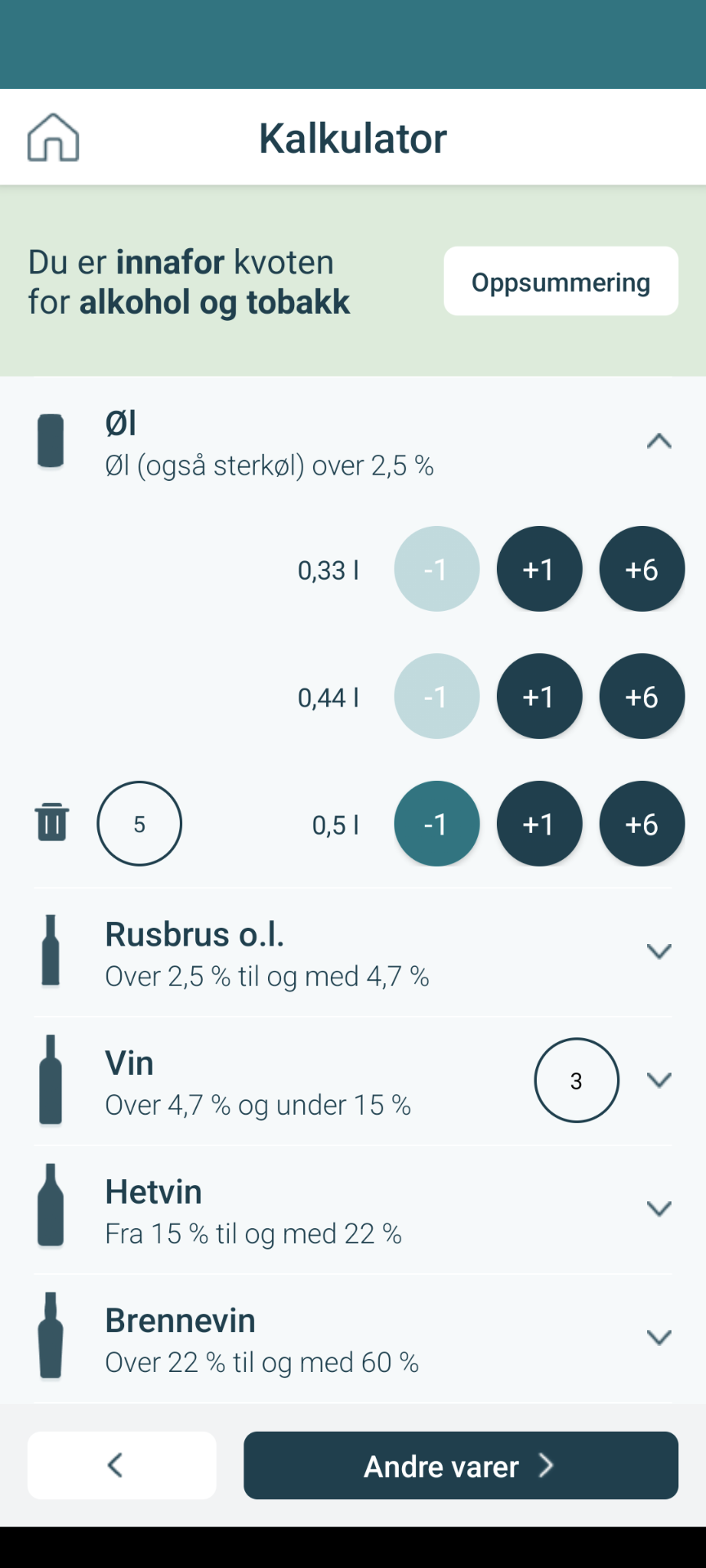Add six 0,44 l beers
The height and width of the screenshot is (1568, 706).
coord(641,697)
